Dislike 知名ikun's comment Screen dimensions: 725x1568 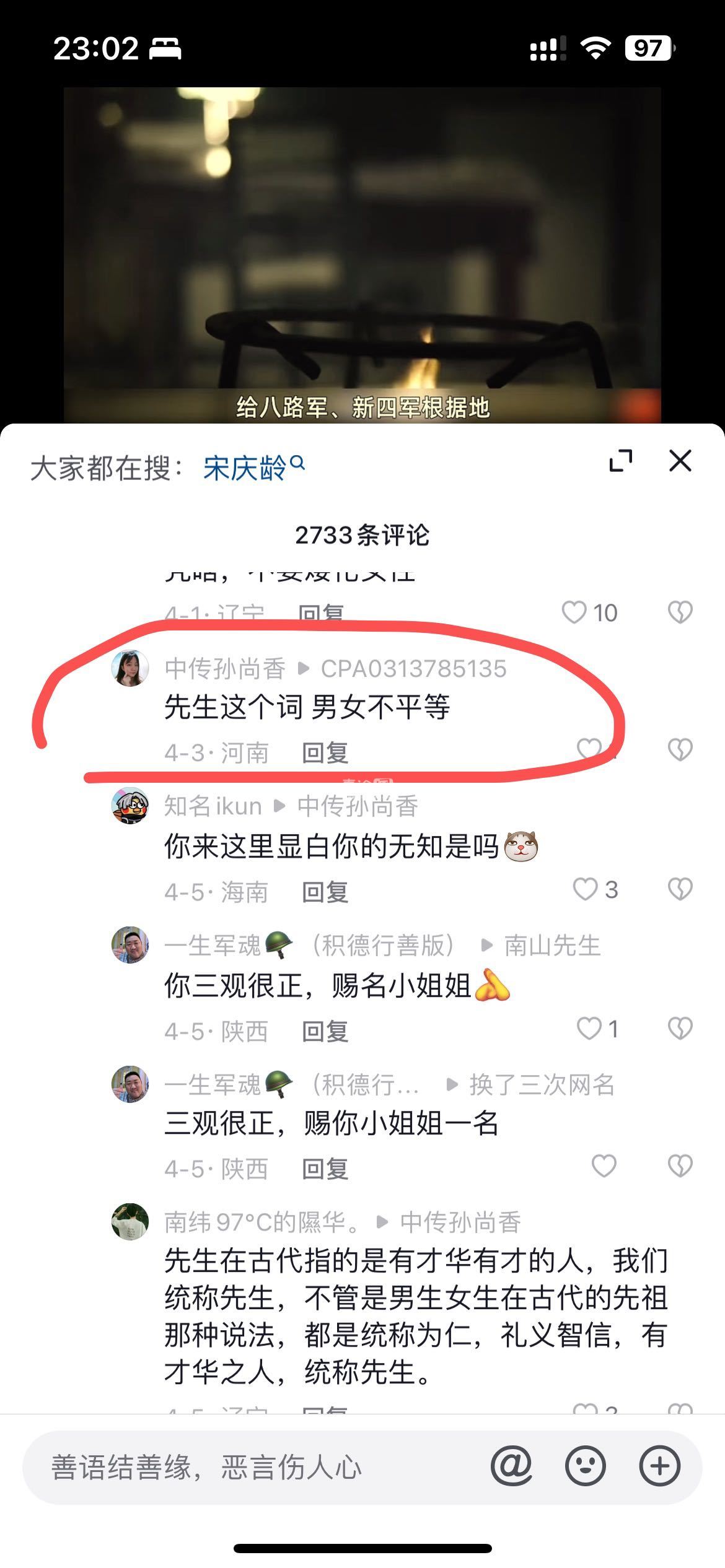tap(680, 889)
